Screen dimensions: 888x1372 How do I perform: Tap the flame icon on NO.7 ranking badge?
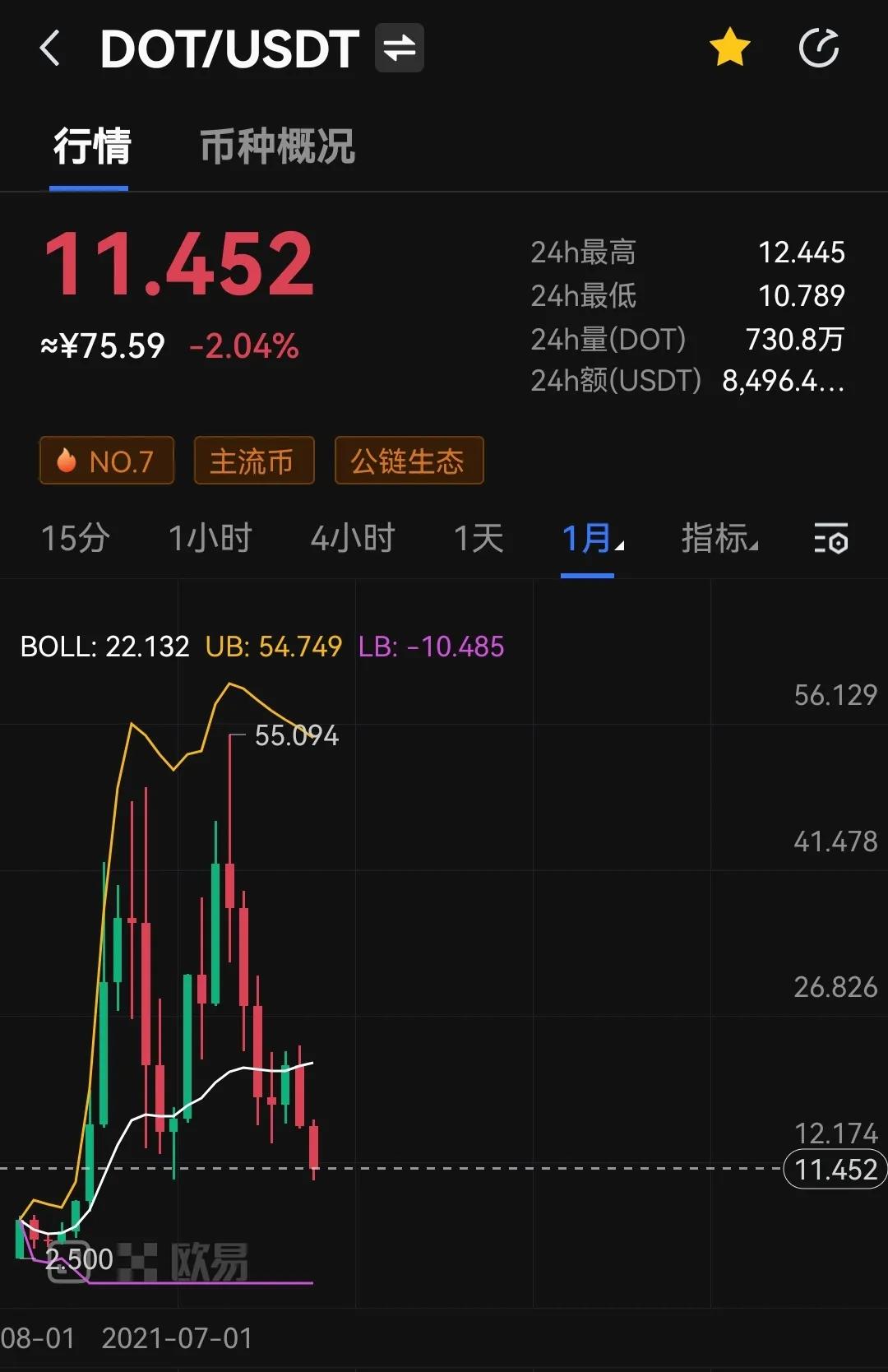[69, 460]
